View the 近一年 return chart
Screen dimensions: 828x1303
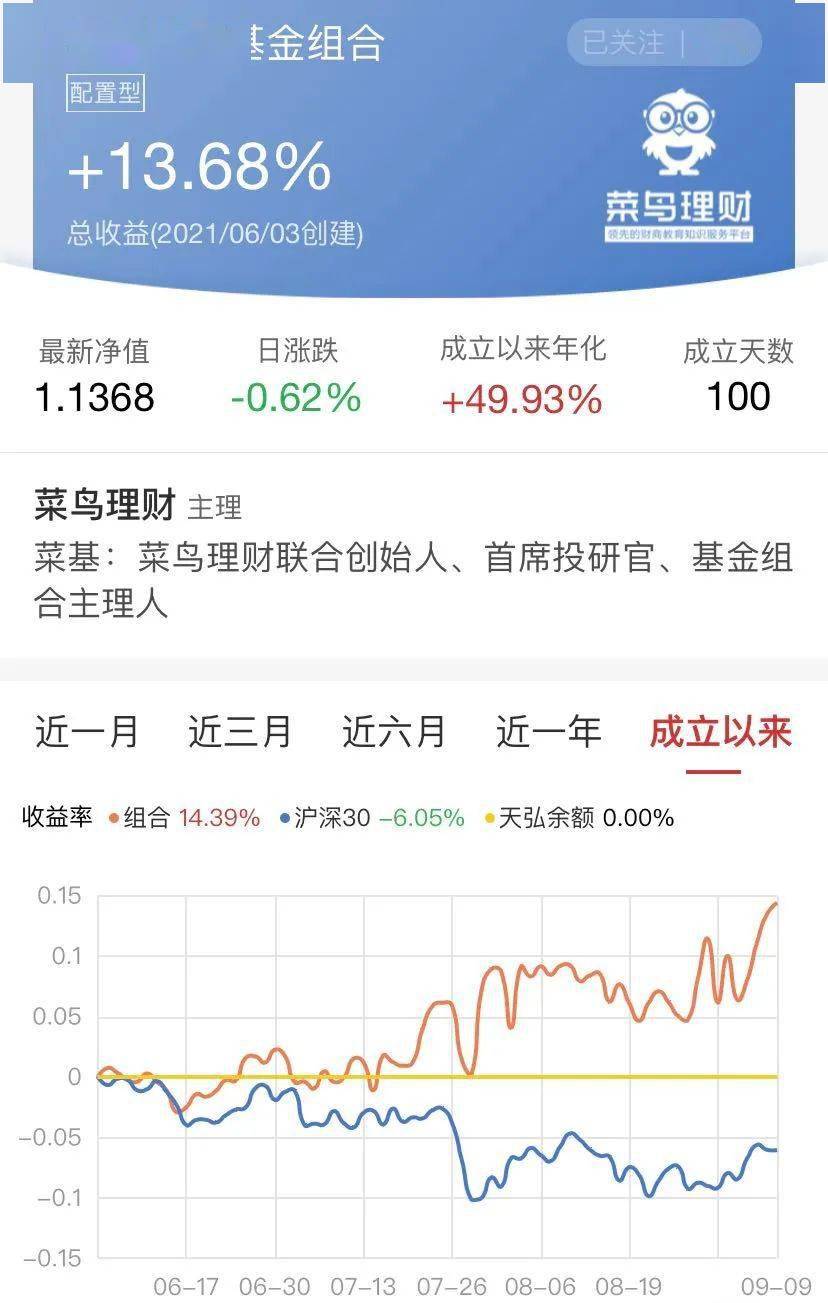pyautogui.click(x=548, y=732)
